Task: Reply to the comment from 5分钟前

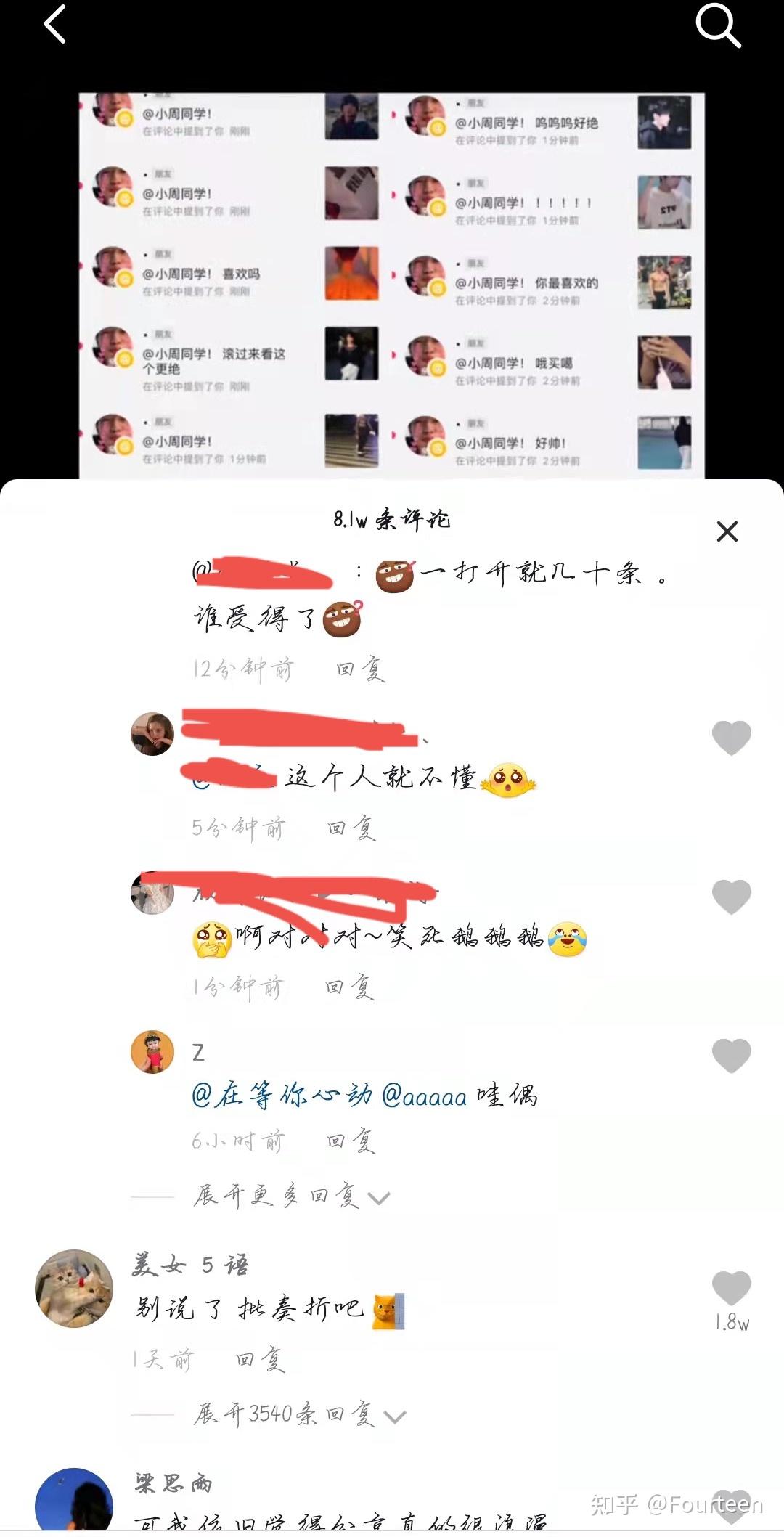Action: pos(352,828)
